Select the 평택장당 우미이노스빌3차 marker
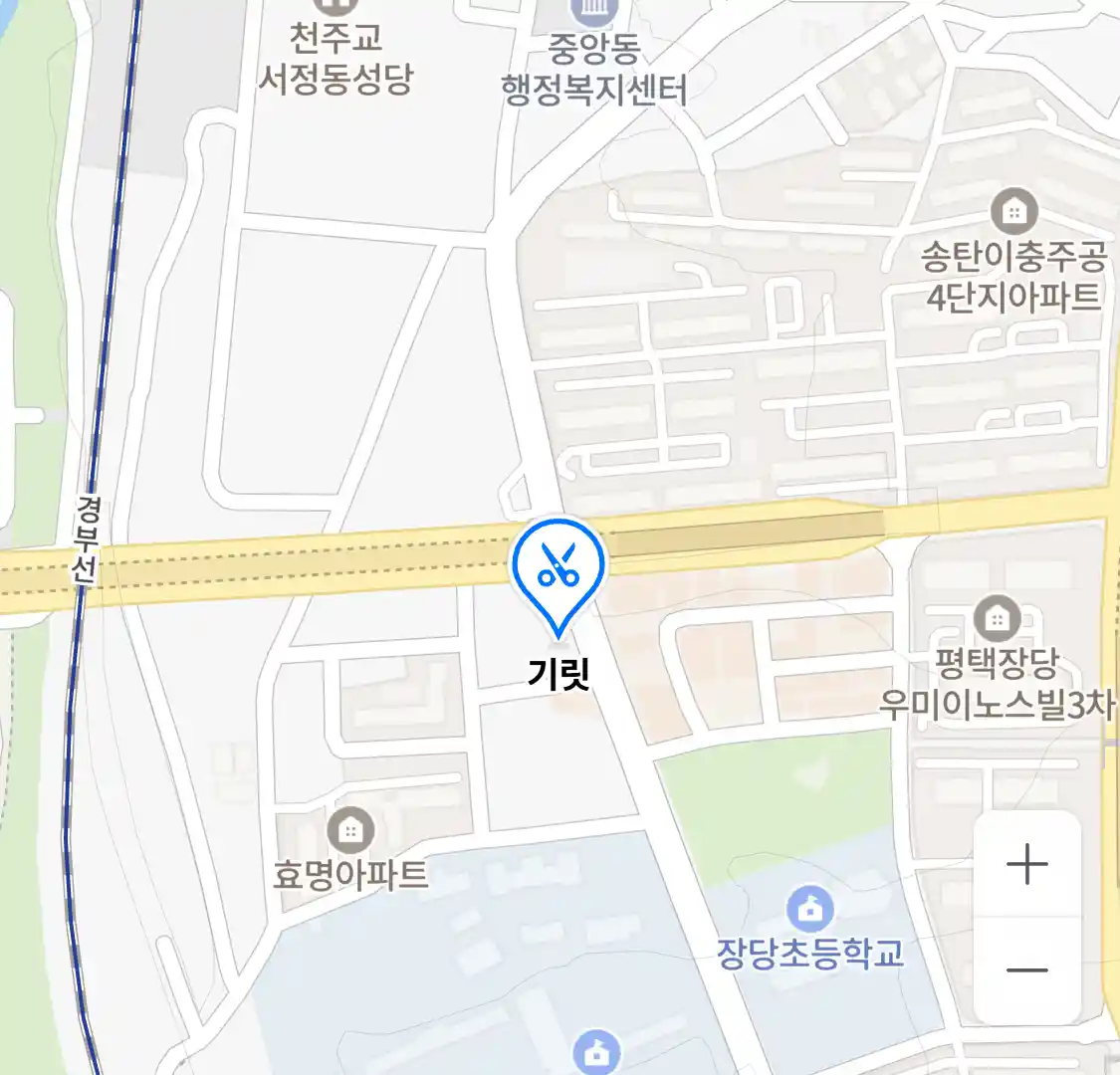1120x1075 pixels. point(996,619)
